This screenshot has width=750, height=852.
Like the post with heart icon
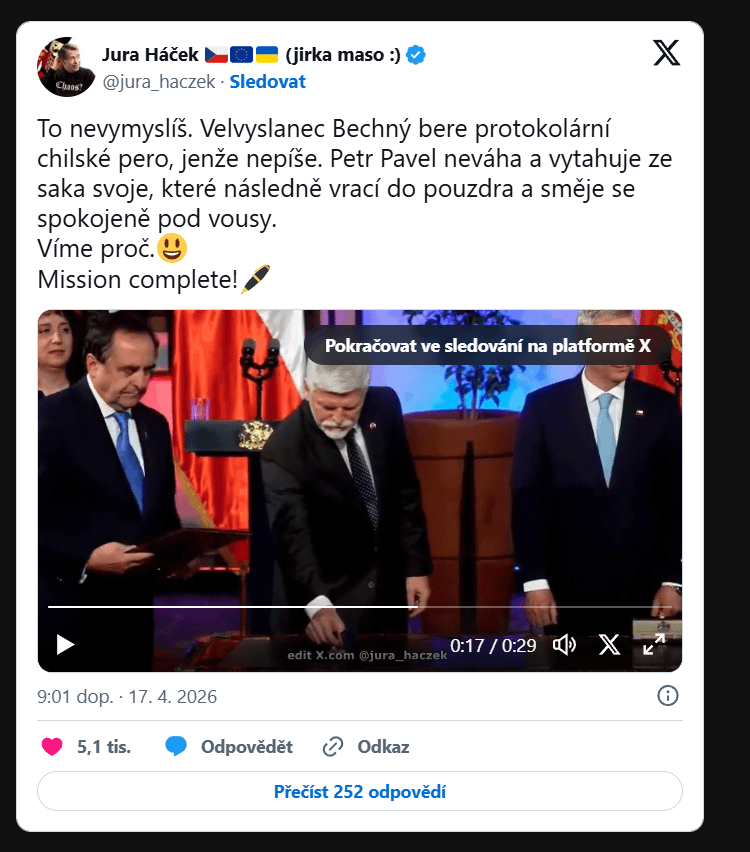click(x=52, y=747)
